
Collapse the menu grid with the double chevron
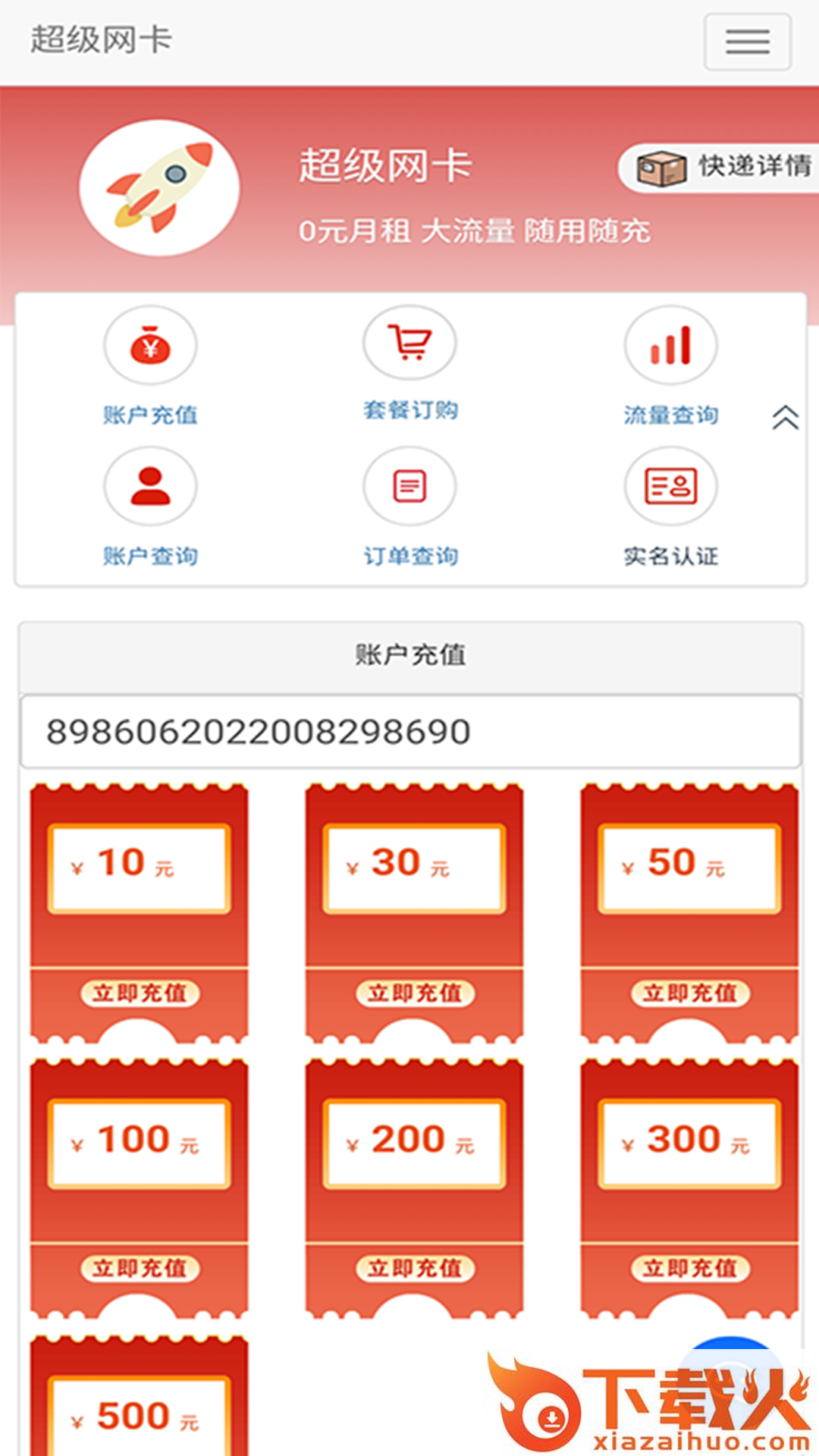point(785,417)
